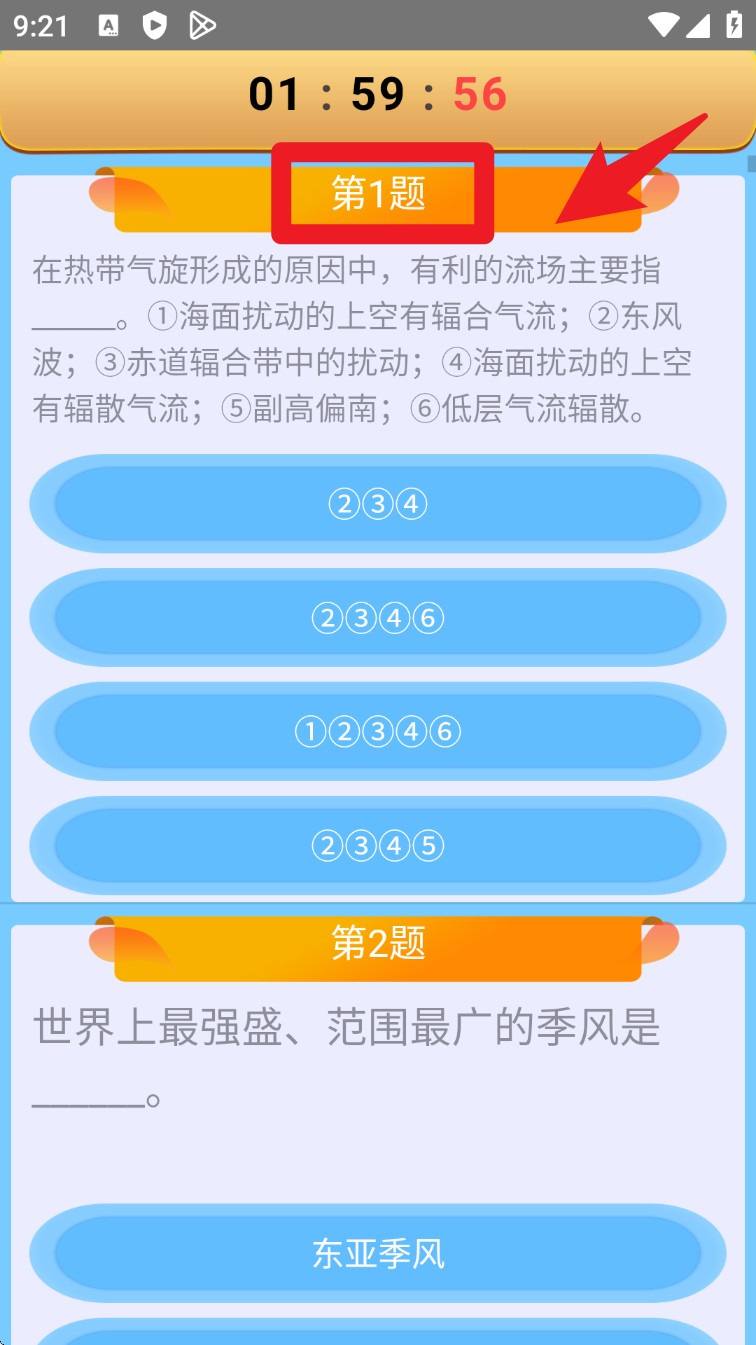This screenshot has height=1345, width=756.
Task: Select answer ②③④ for question 1
Action: click(377, 504)
